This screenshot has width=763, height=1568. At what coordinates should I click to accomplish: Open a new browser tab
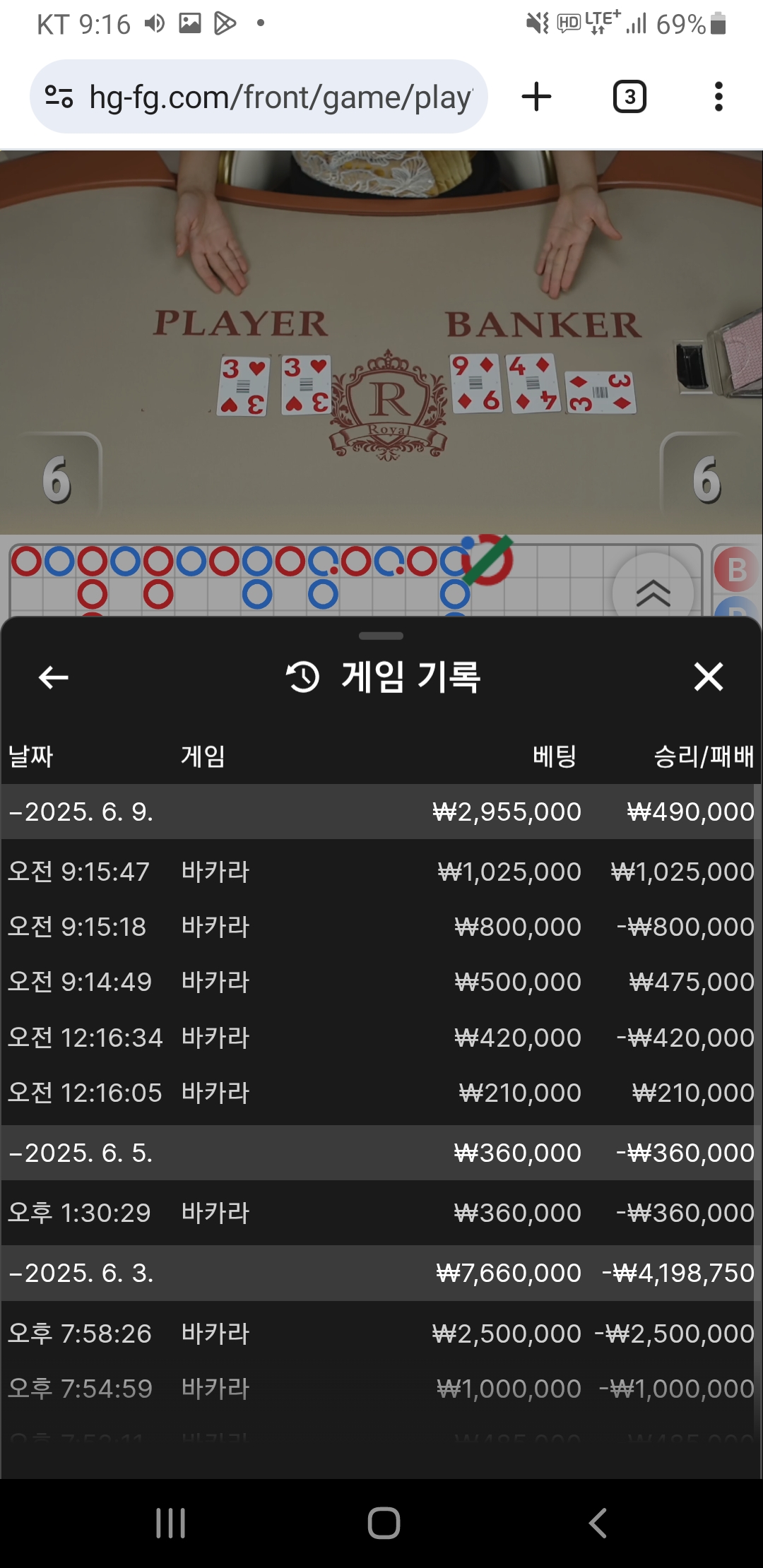coord(536,97)
